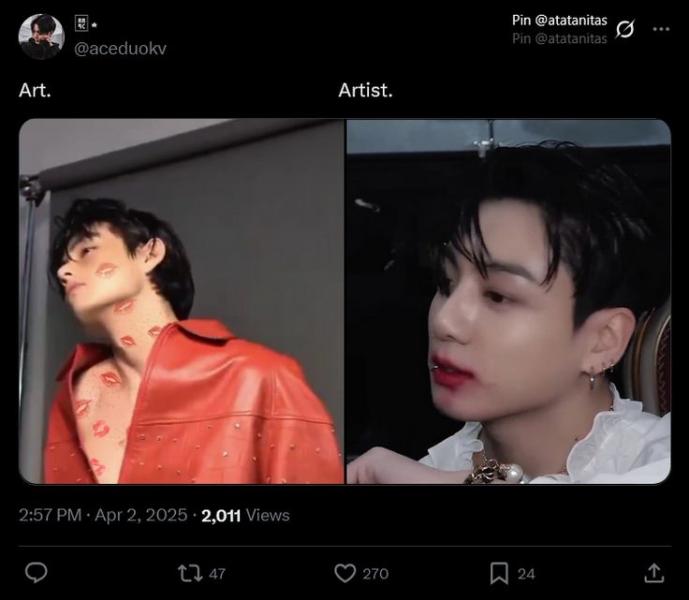Viewport: 689px width, 600px height.
Task: Open the @aceduokv profile avatar
Action: 41,36
